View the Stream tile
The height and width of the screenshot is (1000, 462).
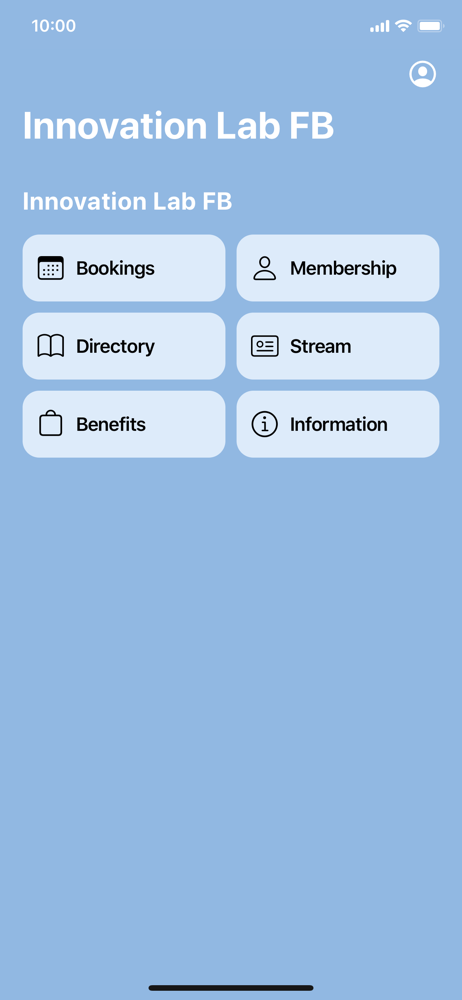pyautogui.click(x=338, y=346)
